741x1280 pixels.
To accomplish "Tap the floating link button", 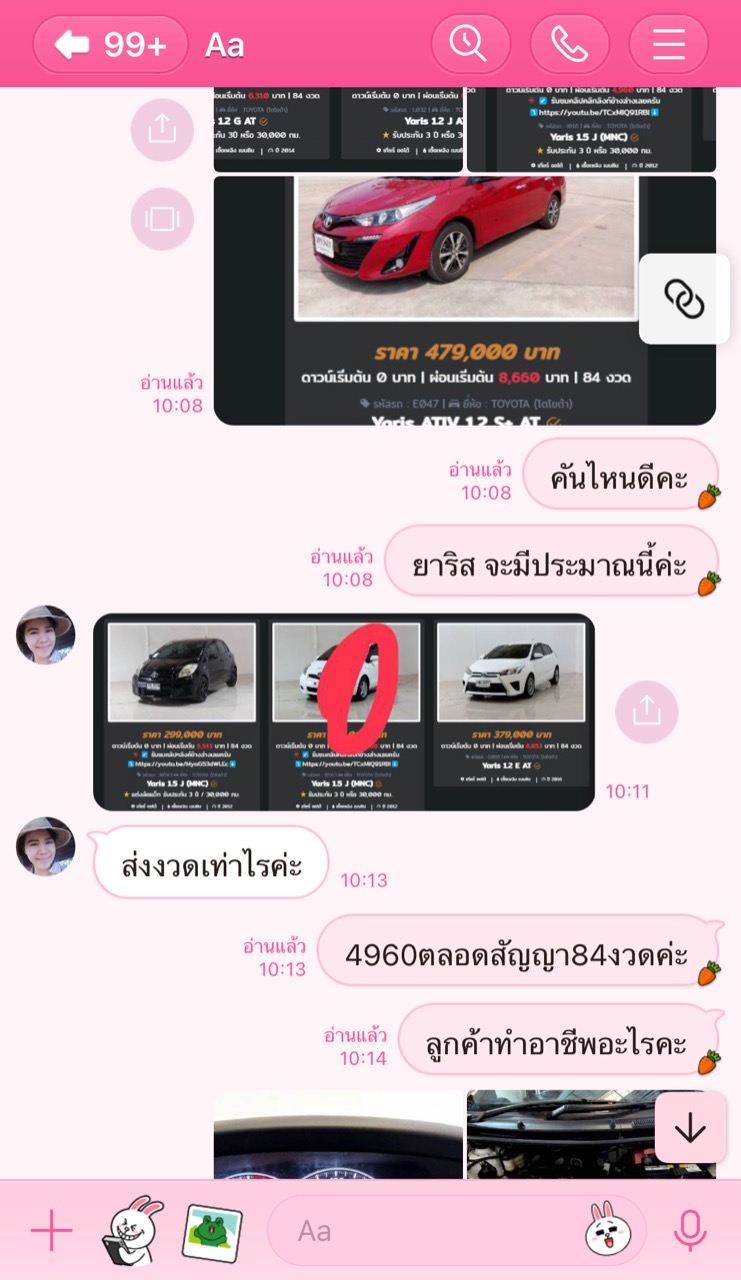I will (684, 299).
